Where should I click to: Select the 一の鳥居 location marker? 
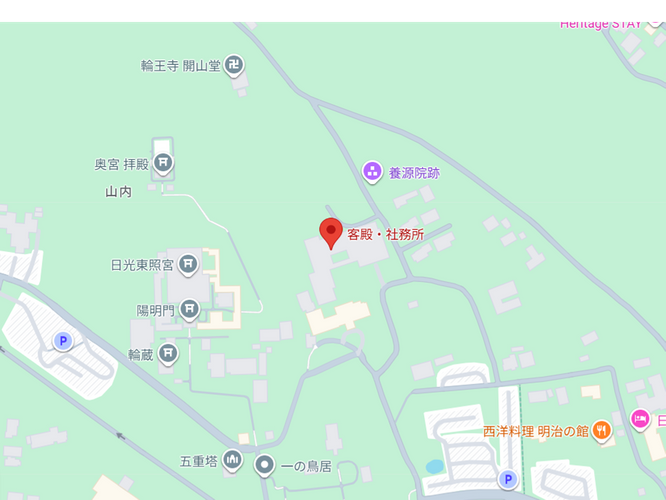[265, 465]
